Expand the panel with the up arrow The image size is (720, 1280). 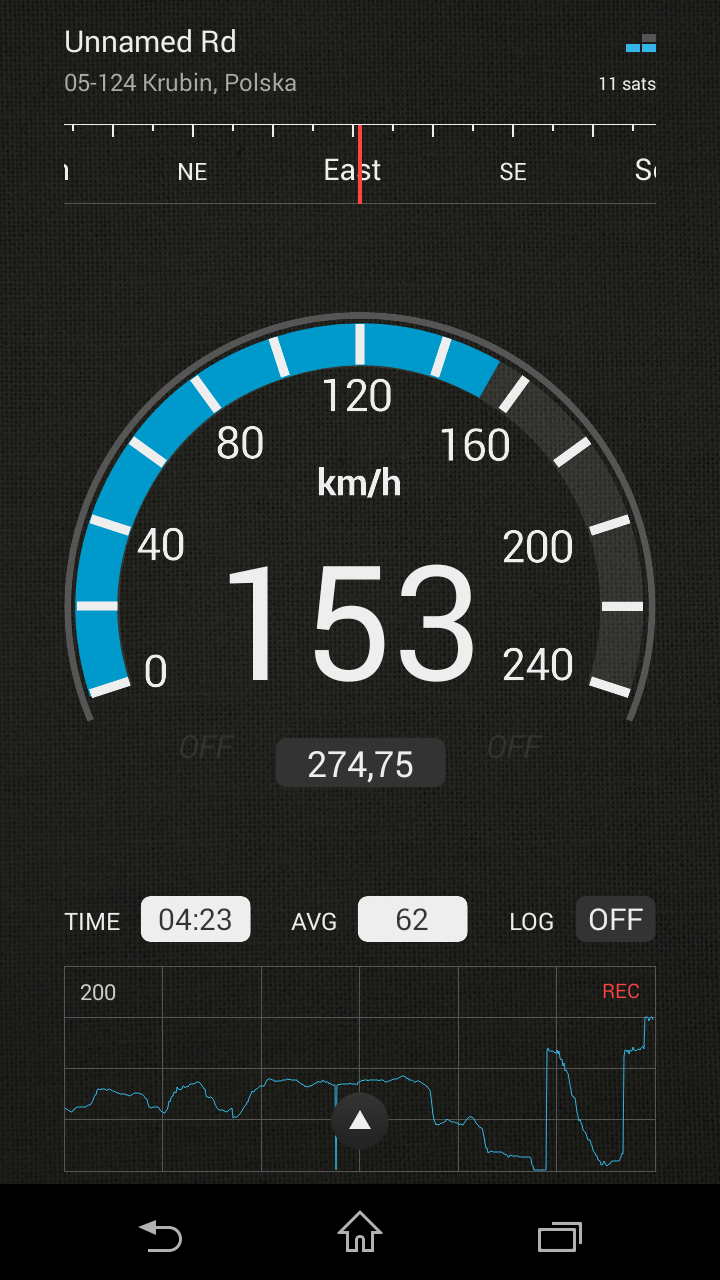tap(360, 1121)
